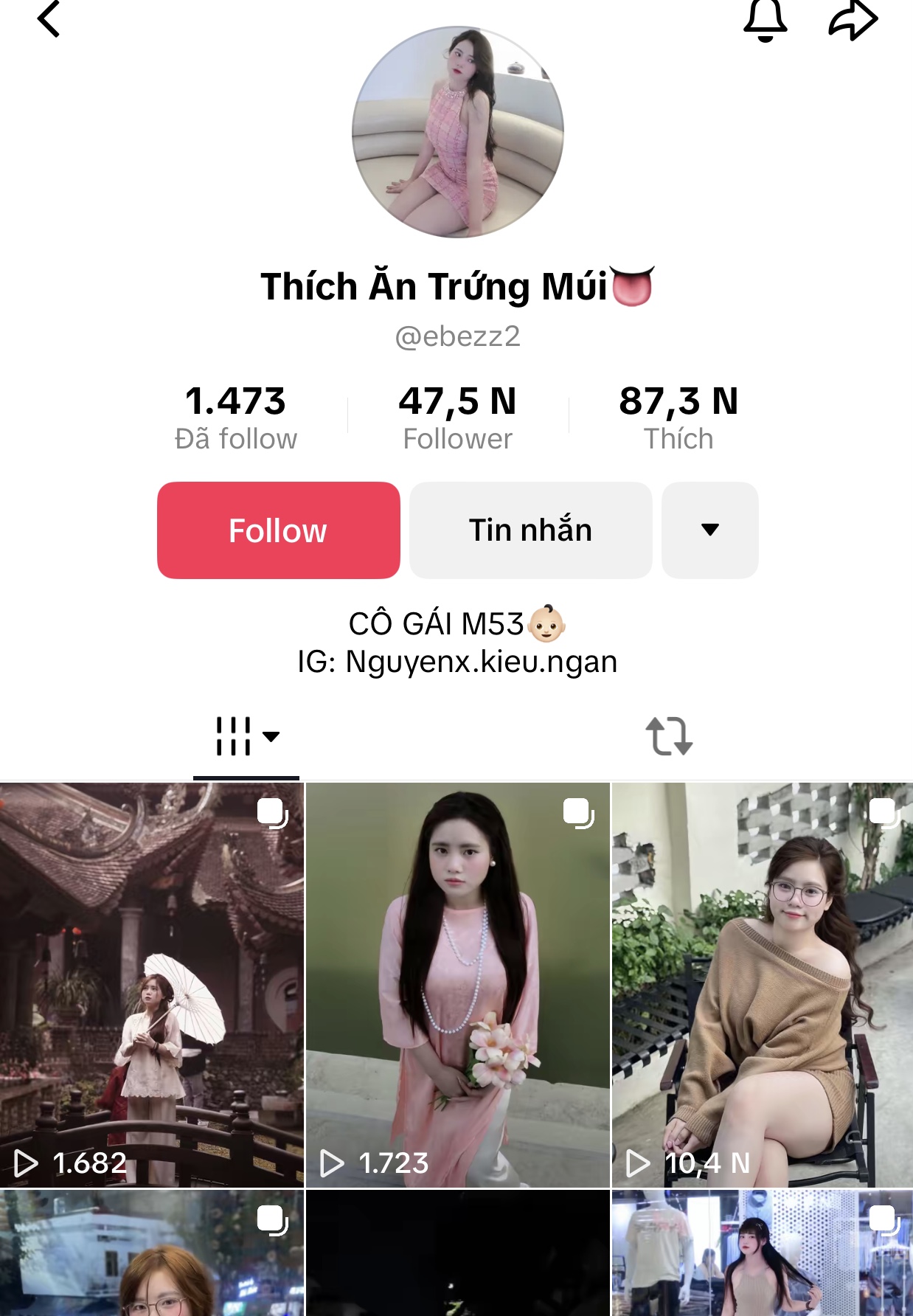The height and width of the screenshot is (1316, 913).
Task: Open the post with 1.723 views
Action: 457,985
